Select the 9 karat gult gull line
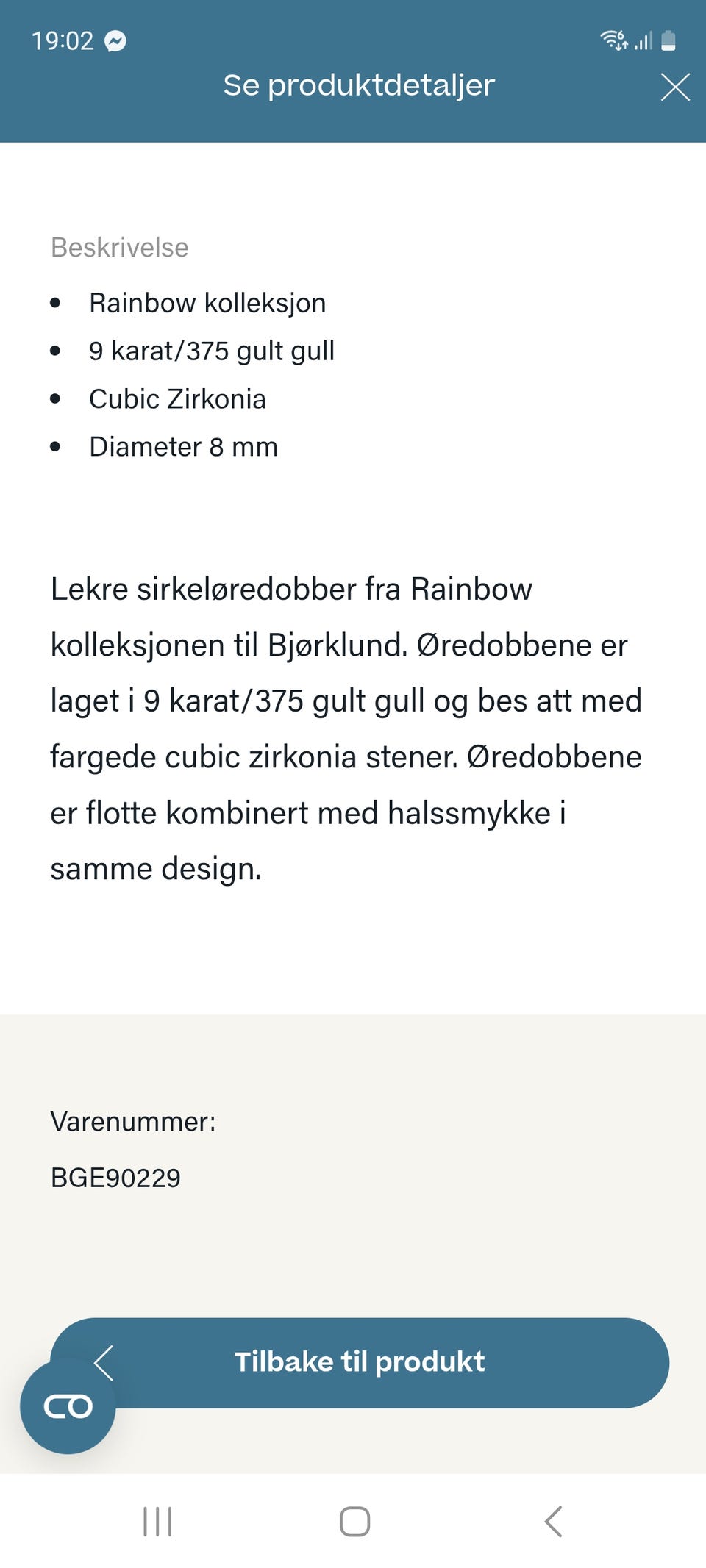This screenshot has height=1568, width=706. [x=212, y=350]
